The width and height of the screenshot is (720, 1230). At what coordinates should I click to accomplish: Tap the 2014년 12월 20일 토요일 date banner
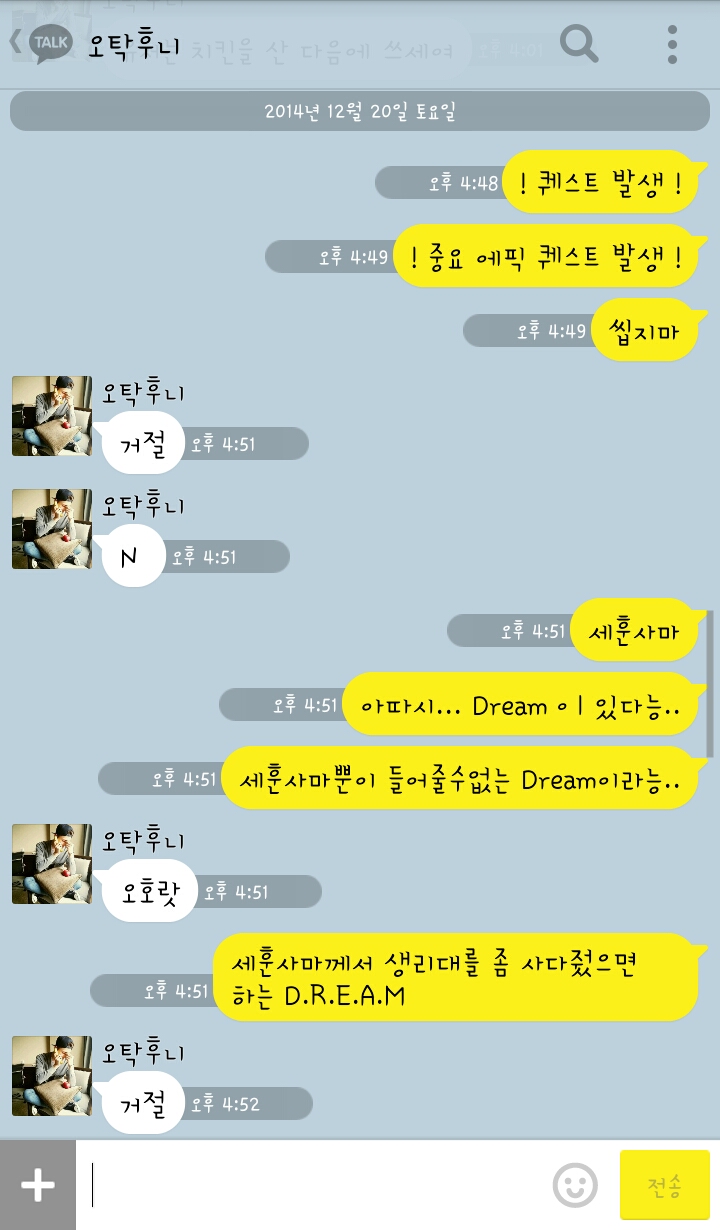tap(360, 111)
